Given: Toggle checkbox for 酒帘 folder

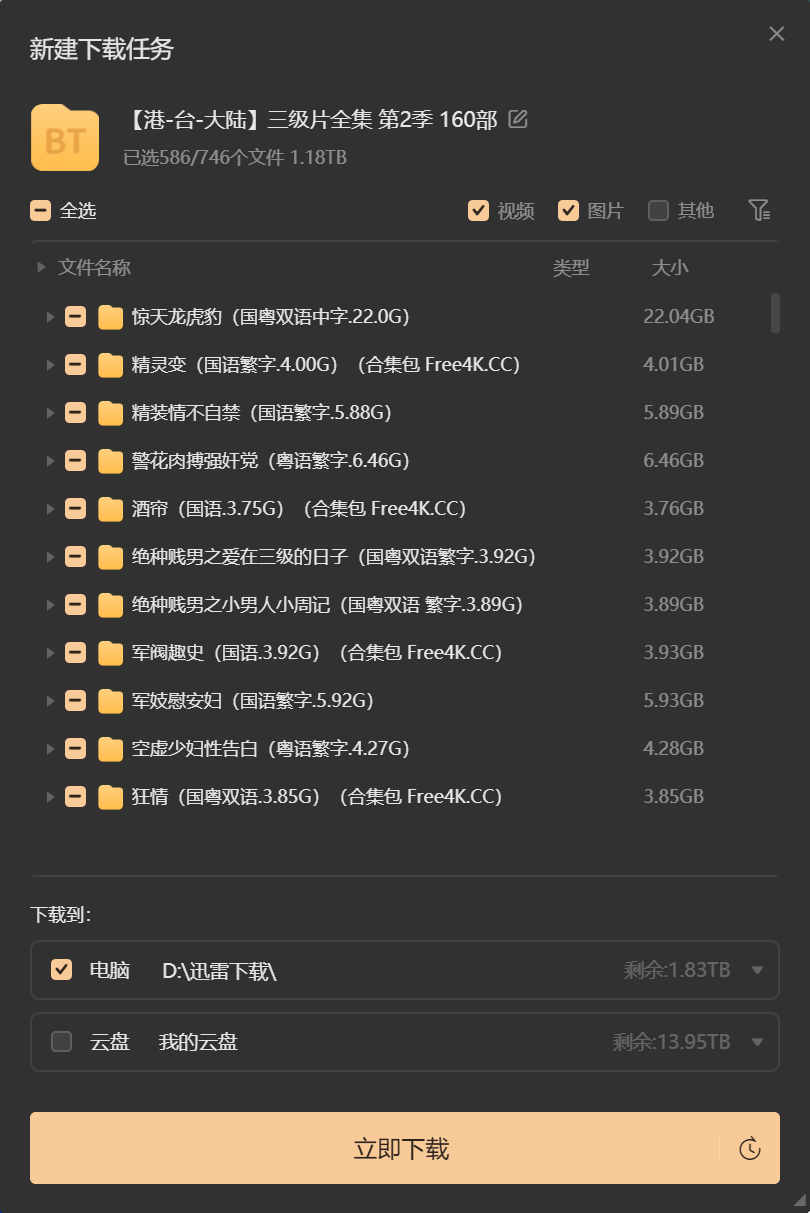Looking at the screenshot, I should (75, 509).
